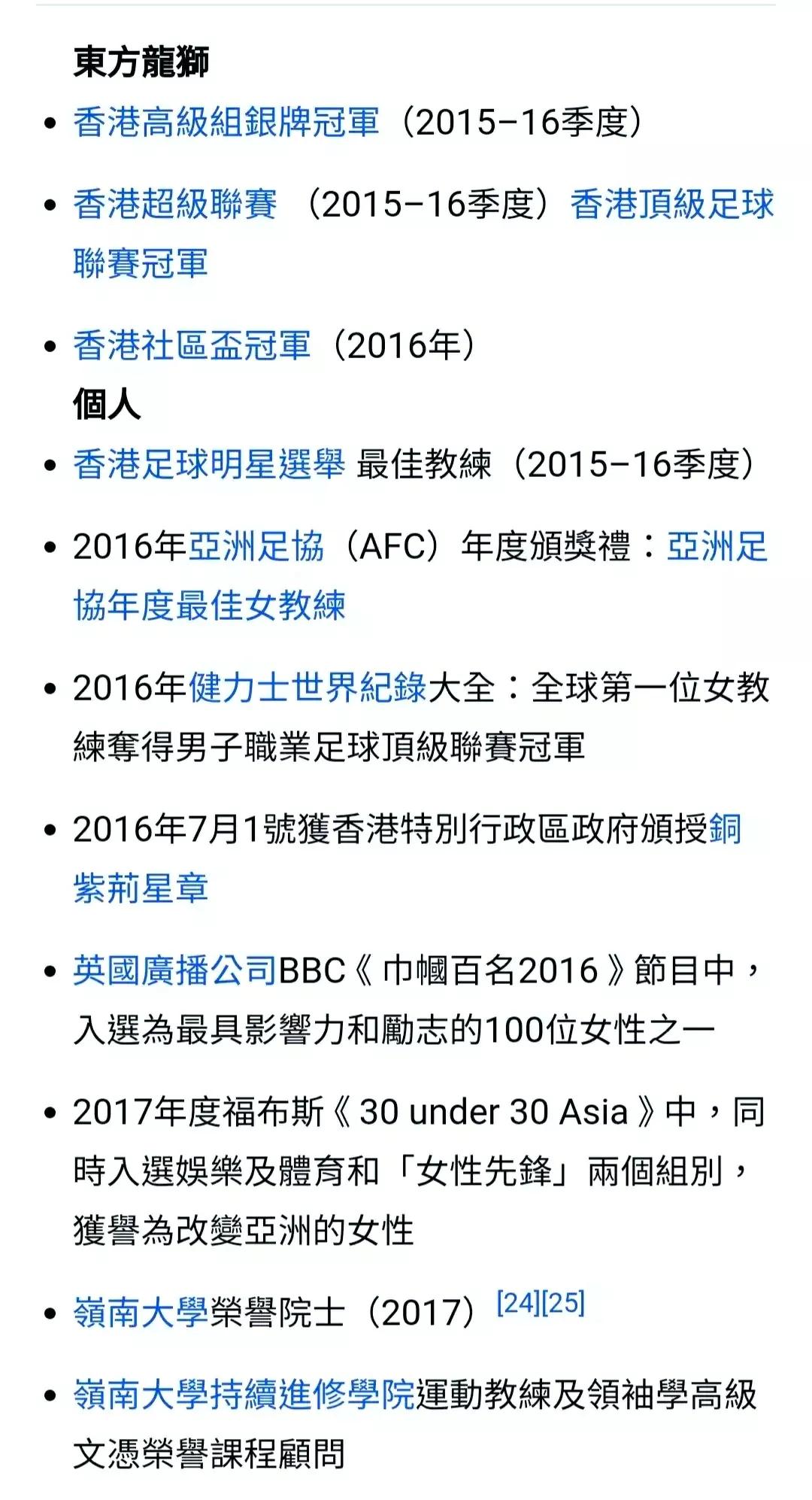Tap the 英國廣播公司 link
Screen dimensions: 812x1500
[175, 970]
